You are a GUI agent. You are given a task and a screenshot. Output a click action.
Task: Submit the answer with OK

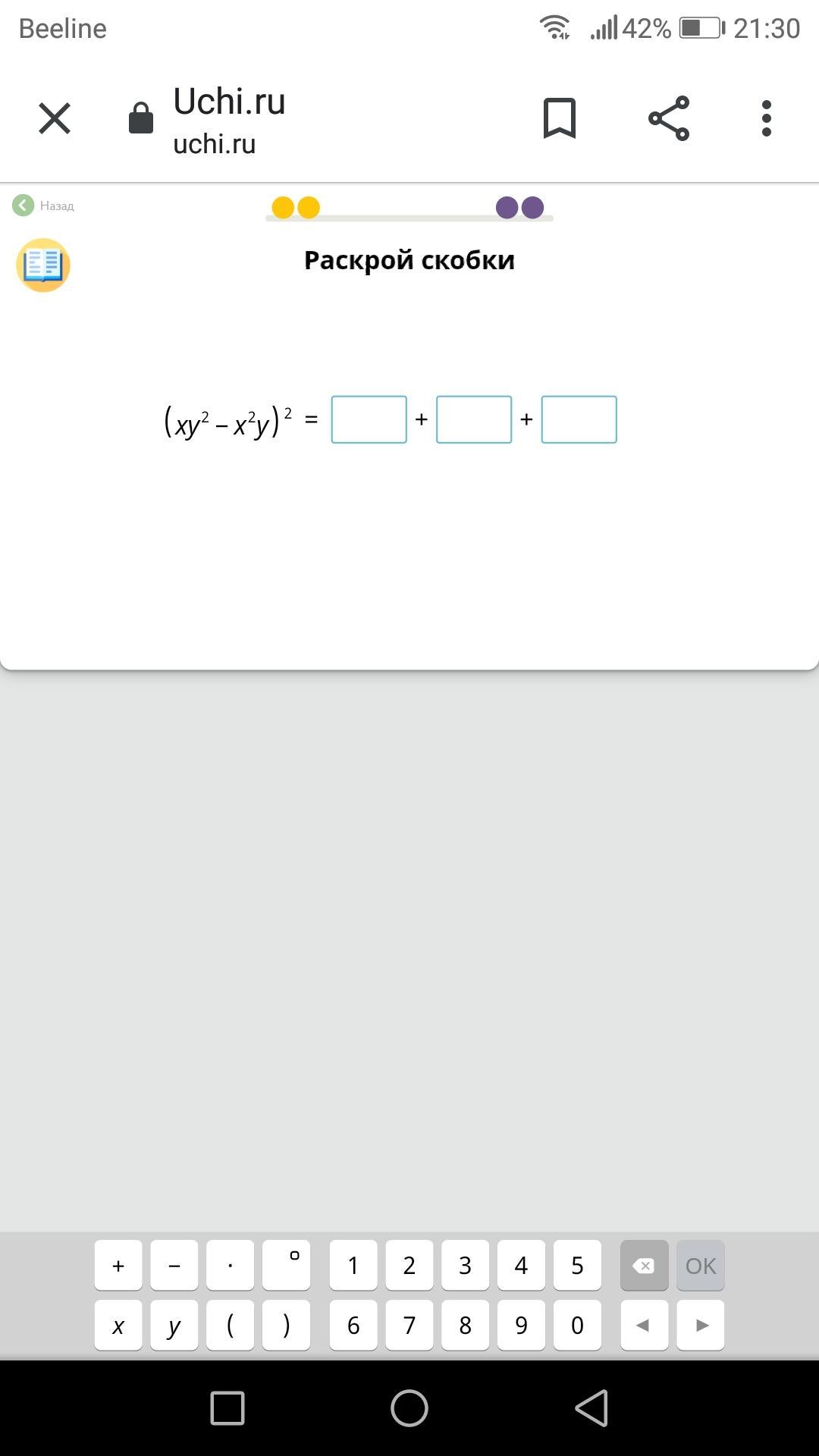[x=701, y=1265]
